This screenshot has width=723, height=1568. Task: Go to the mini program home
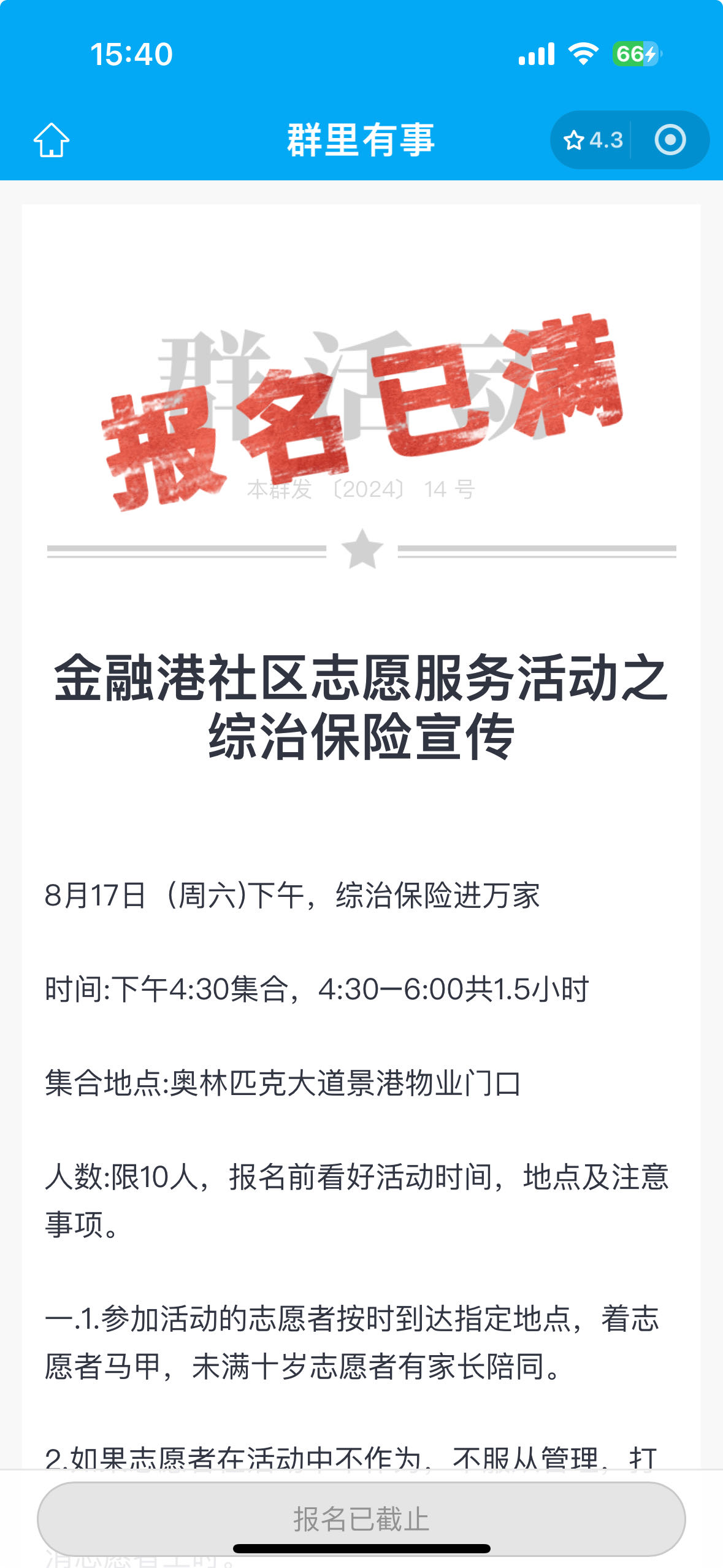(x=52, y=140)
